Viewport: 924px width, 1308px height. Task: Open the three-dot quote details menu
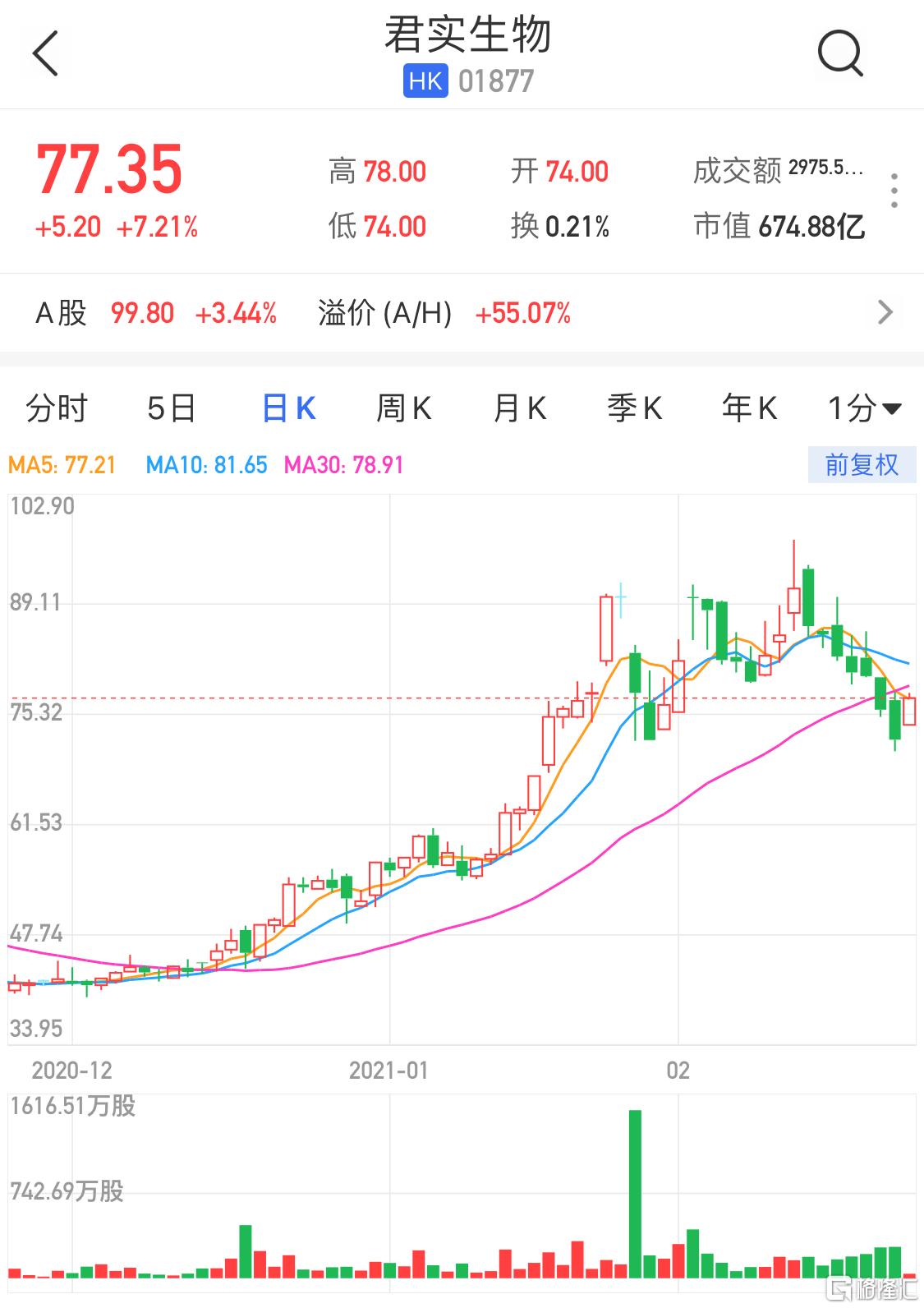tap(894, 191)
